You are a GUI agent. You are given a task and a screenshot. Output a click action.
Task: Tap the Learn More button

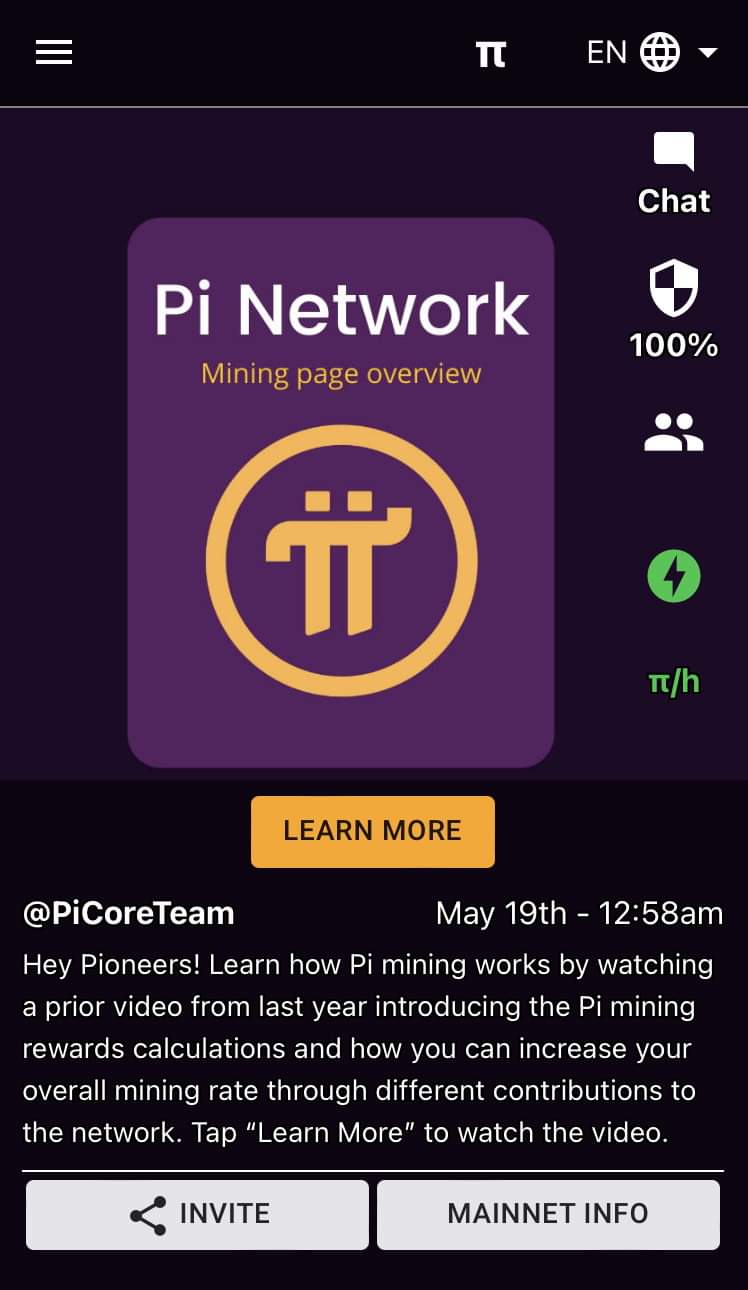click(373, 831)
